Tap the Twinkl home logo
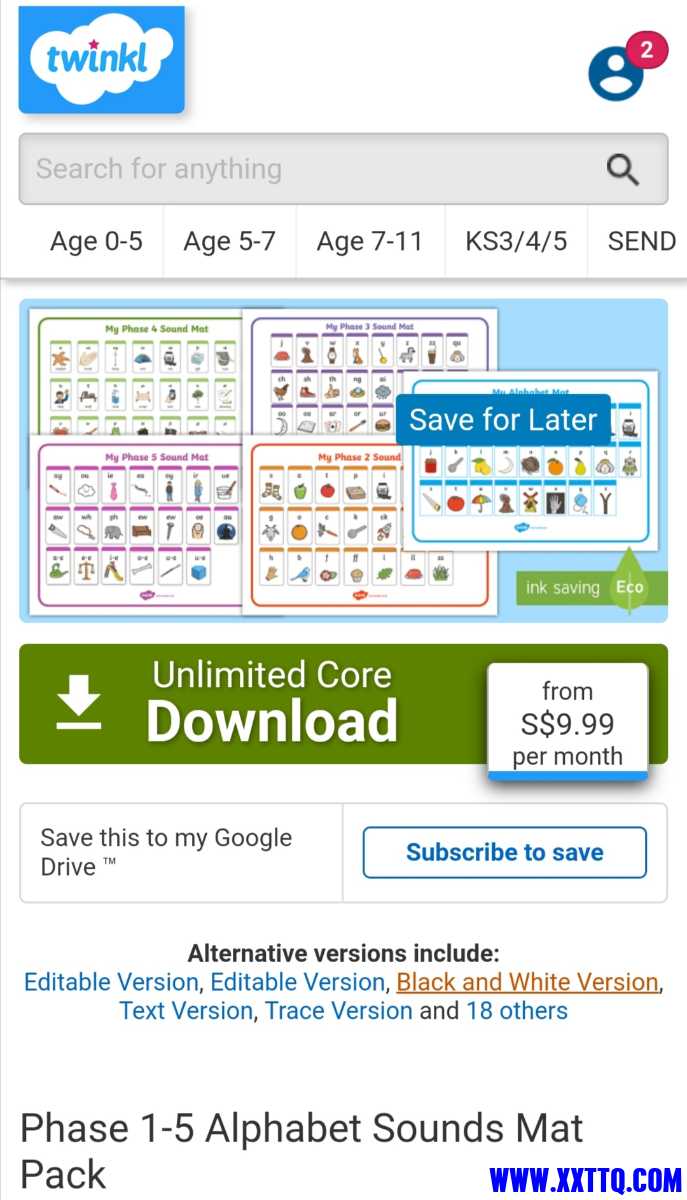This screenshot has width=687, height=1200. pos(101,59)
